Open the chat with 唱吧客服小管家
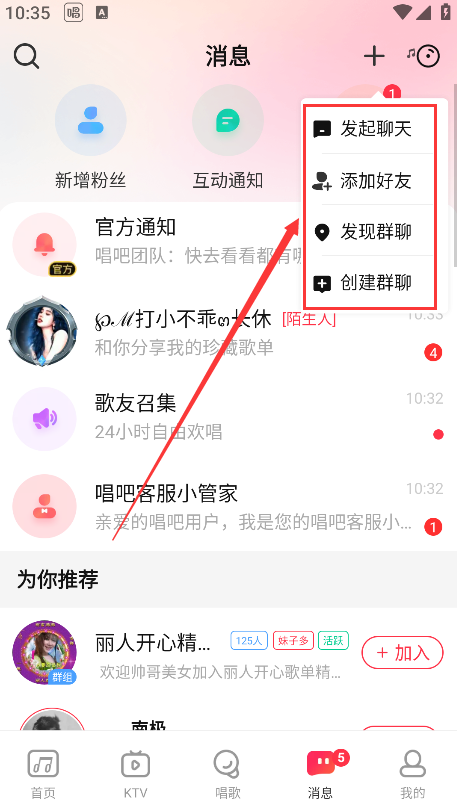The height and width of the screenshot is (812, 457). click(x=228, y=506)
